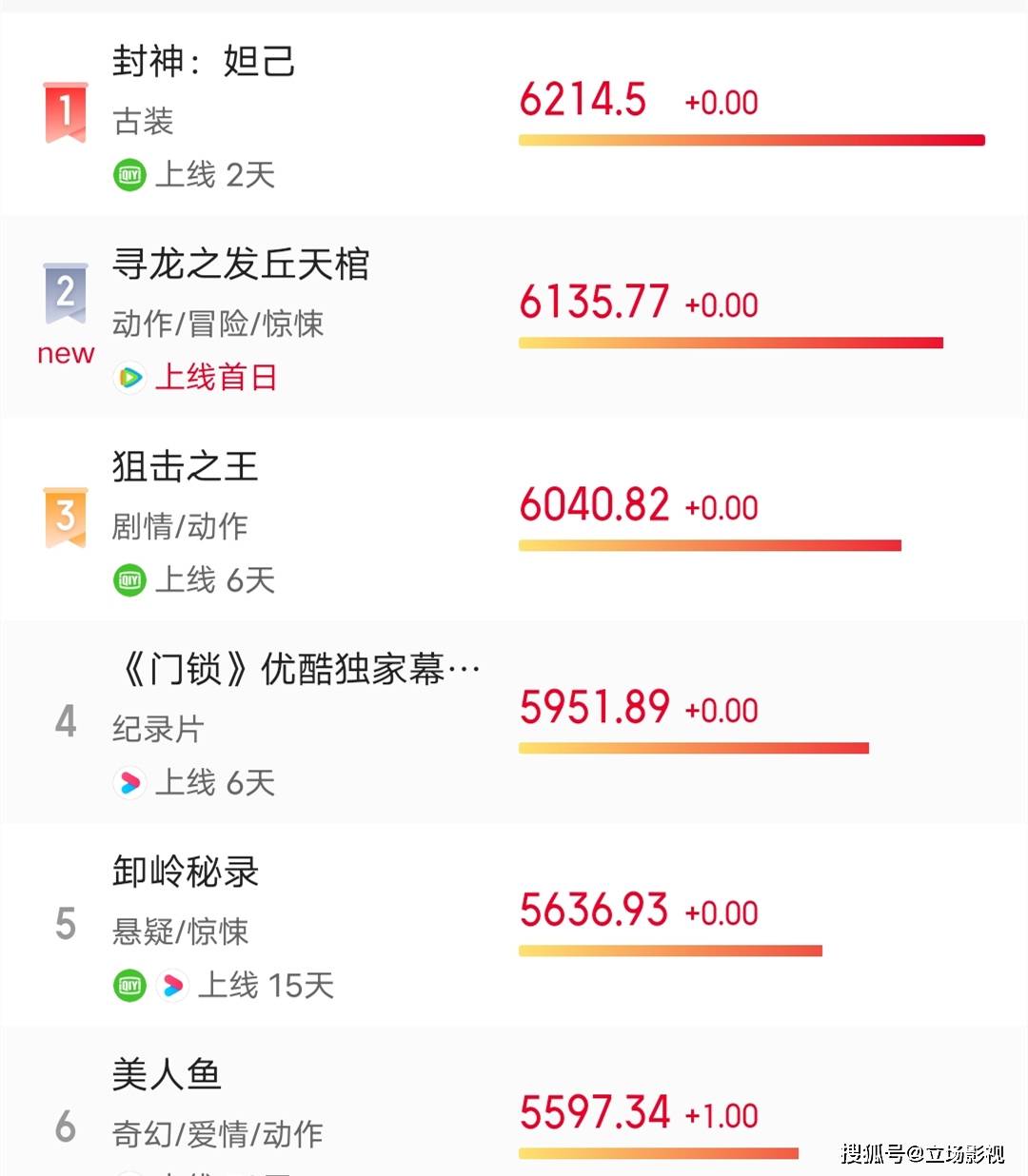
Task: Click the Youku icon next to 卸岭秘录's iQIYI icon
Action: pos(172,986)
